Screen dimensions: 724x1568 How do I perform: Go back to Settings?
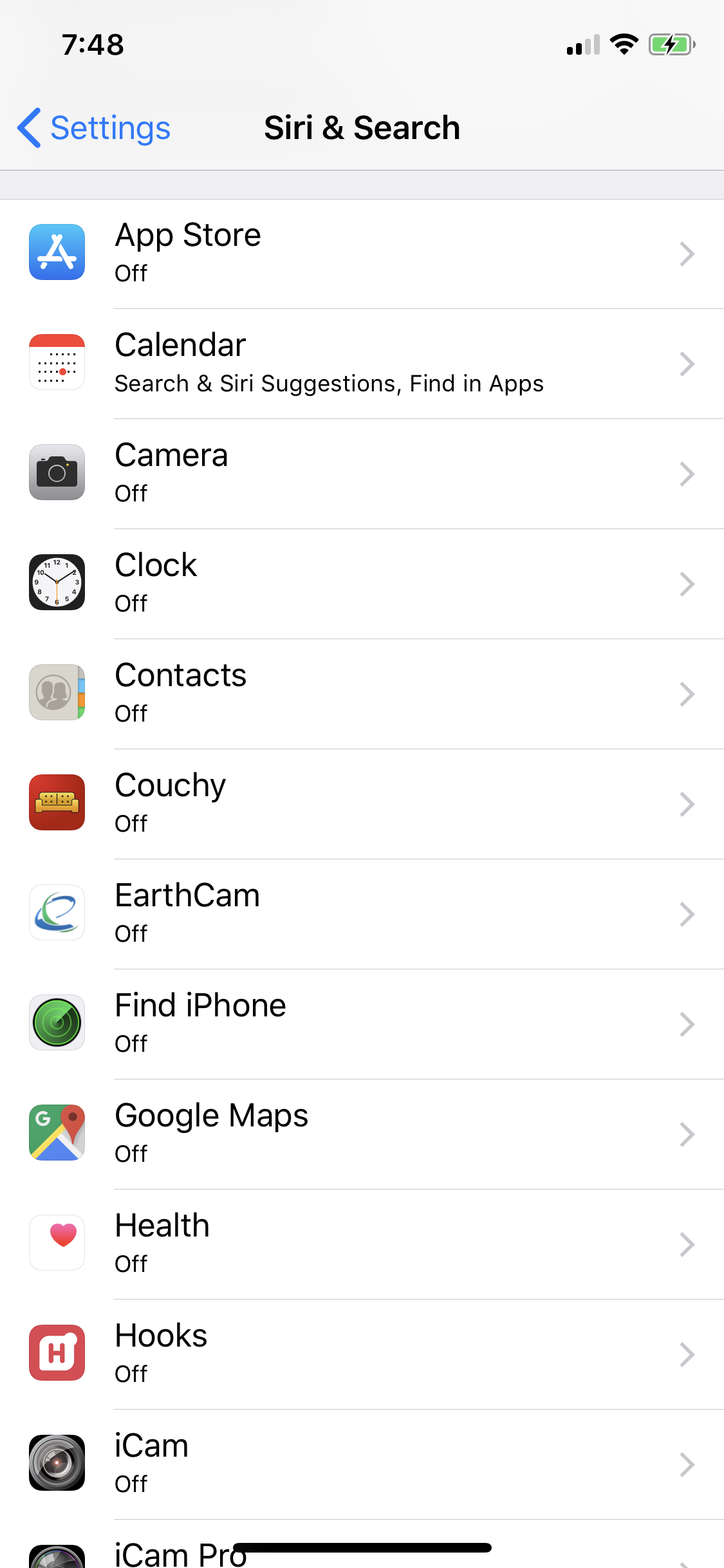(94, 128)
